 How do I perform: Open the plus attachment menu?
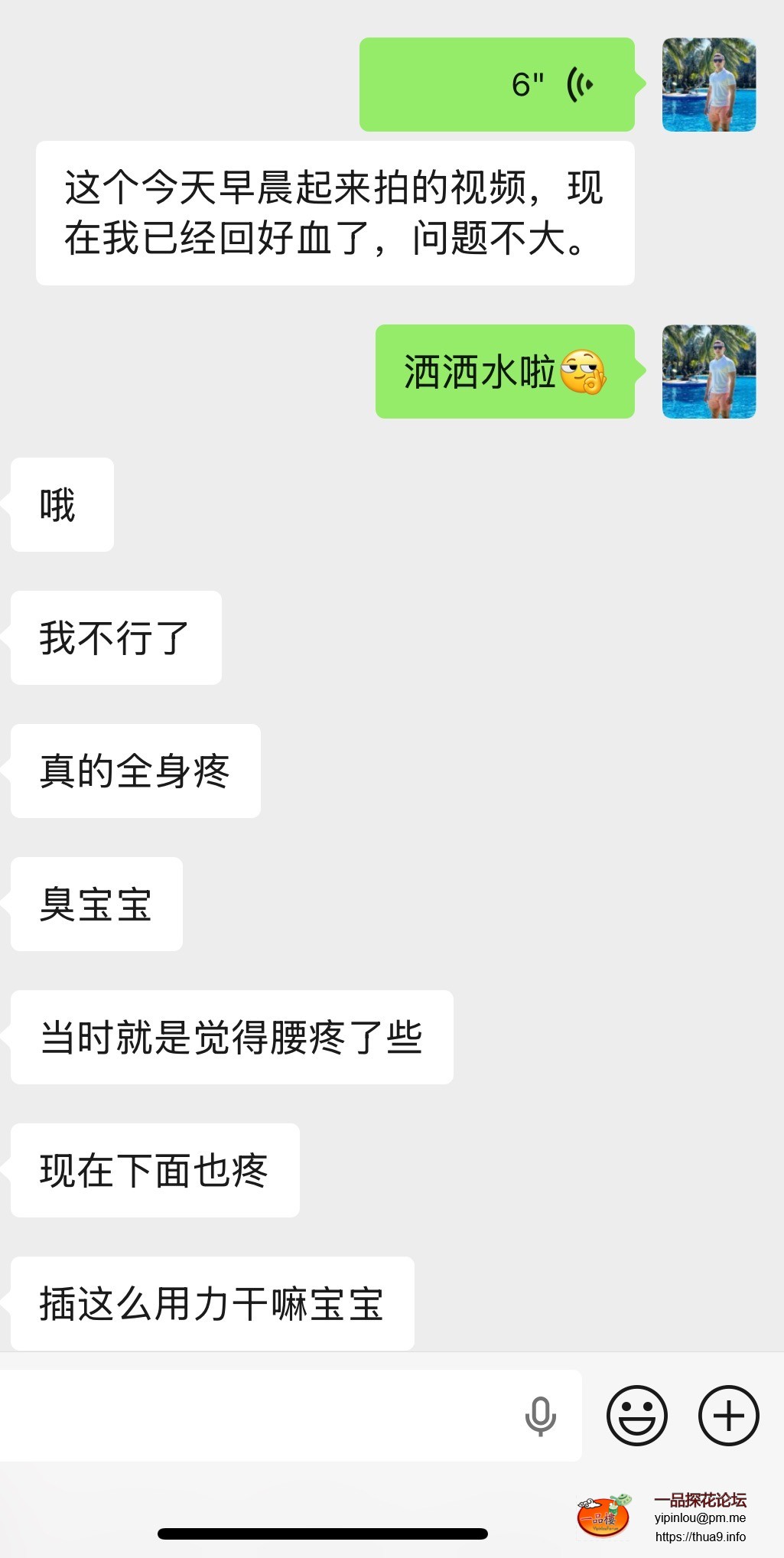pyautogui.click(x=728, y=1416)
